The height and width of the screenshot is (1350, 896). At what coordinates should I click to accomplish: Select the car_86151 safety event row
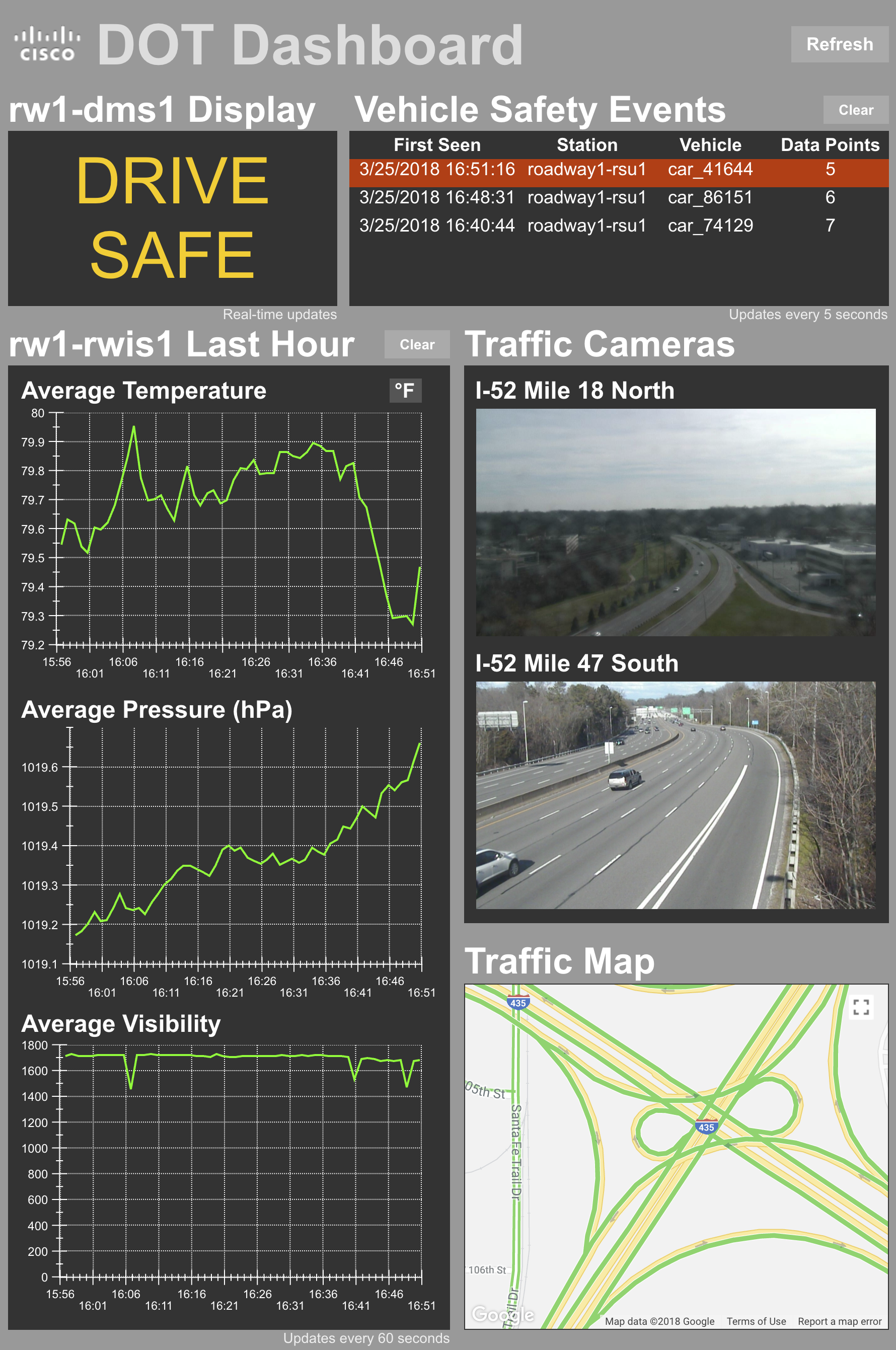[618, 198]
